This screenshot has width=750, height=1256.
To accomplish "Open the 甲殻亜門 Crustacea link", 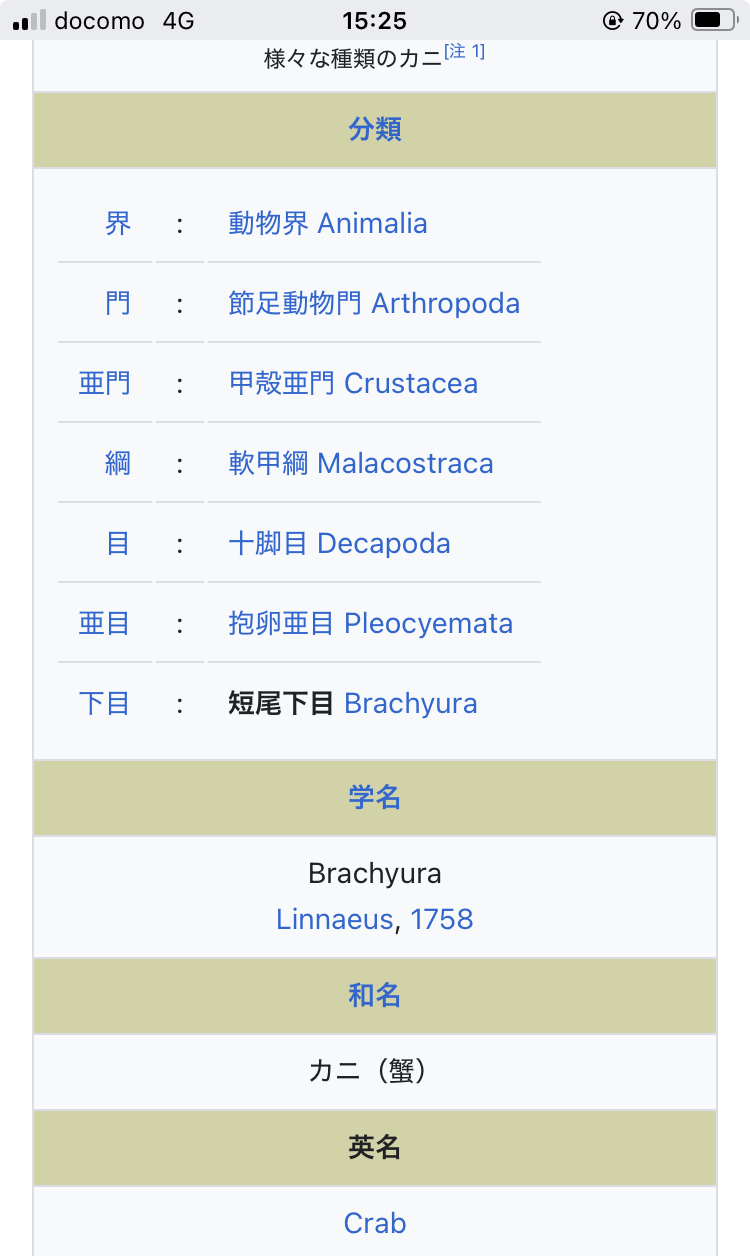I will pos(353,383).
